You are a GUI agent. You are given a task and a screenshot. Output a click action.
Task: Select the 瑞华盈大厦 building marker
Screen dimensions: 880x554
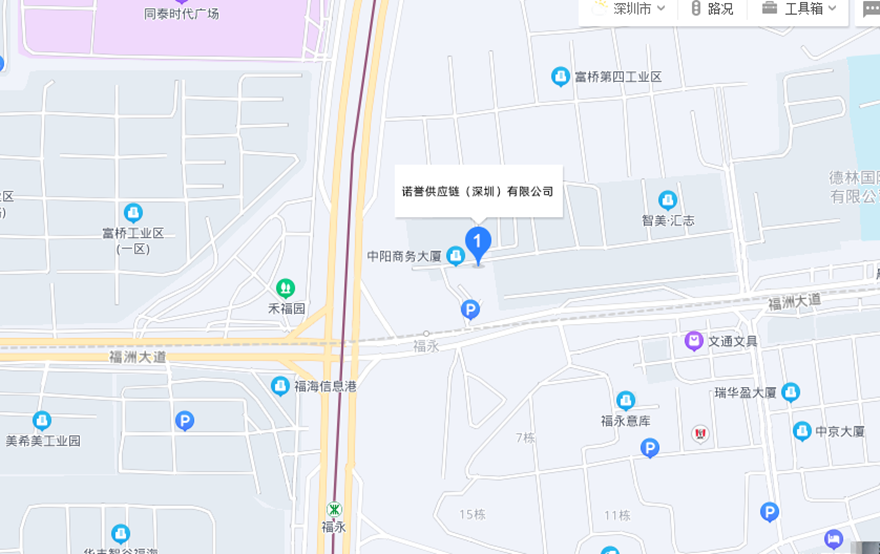(x=791, y=392)
